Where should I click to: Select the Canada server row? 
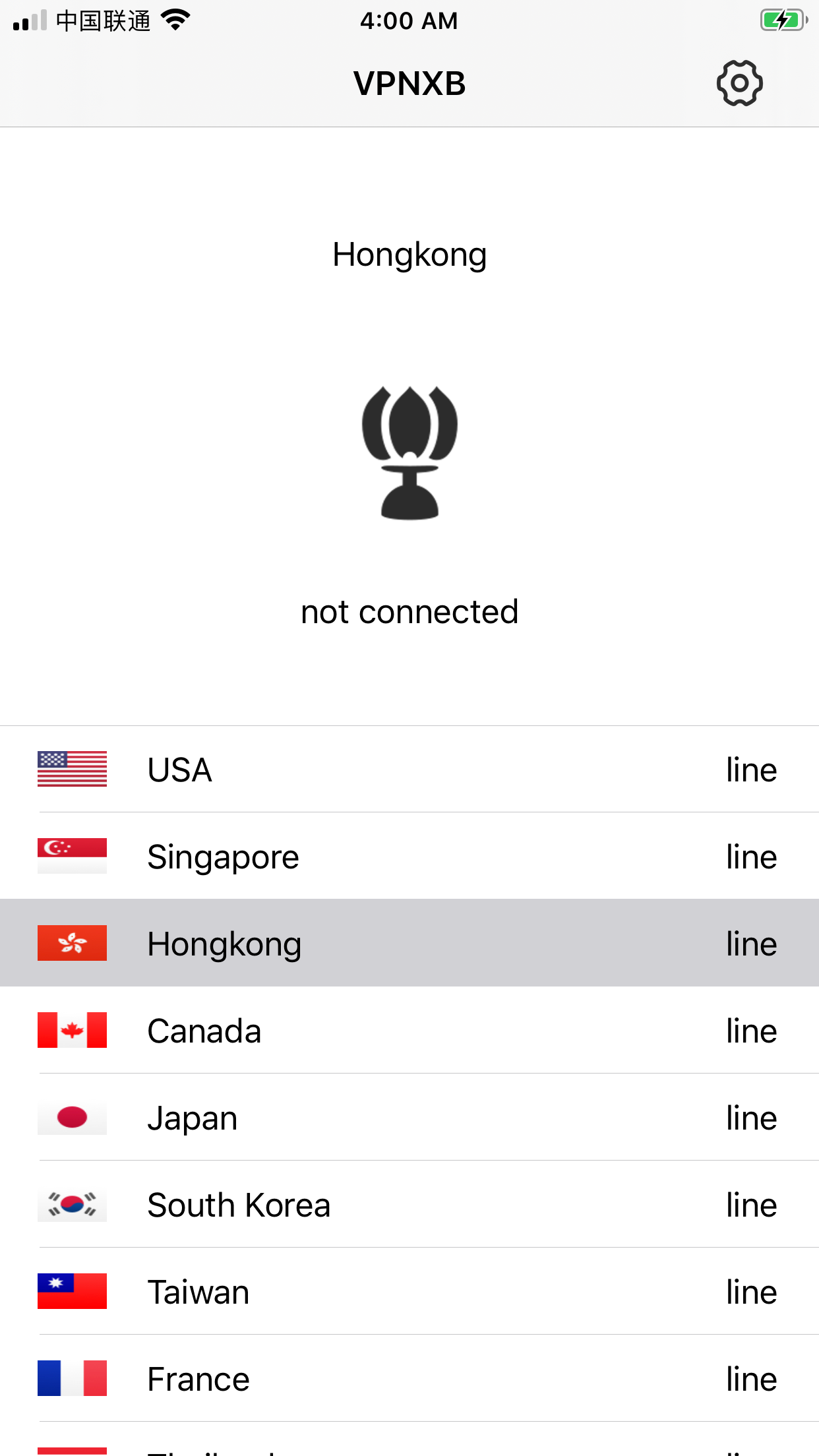(409, 1030)
